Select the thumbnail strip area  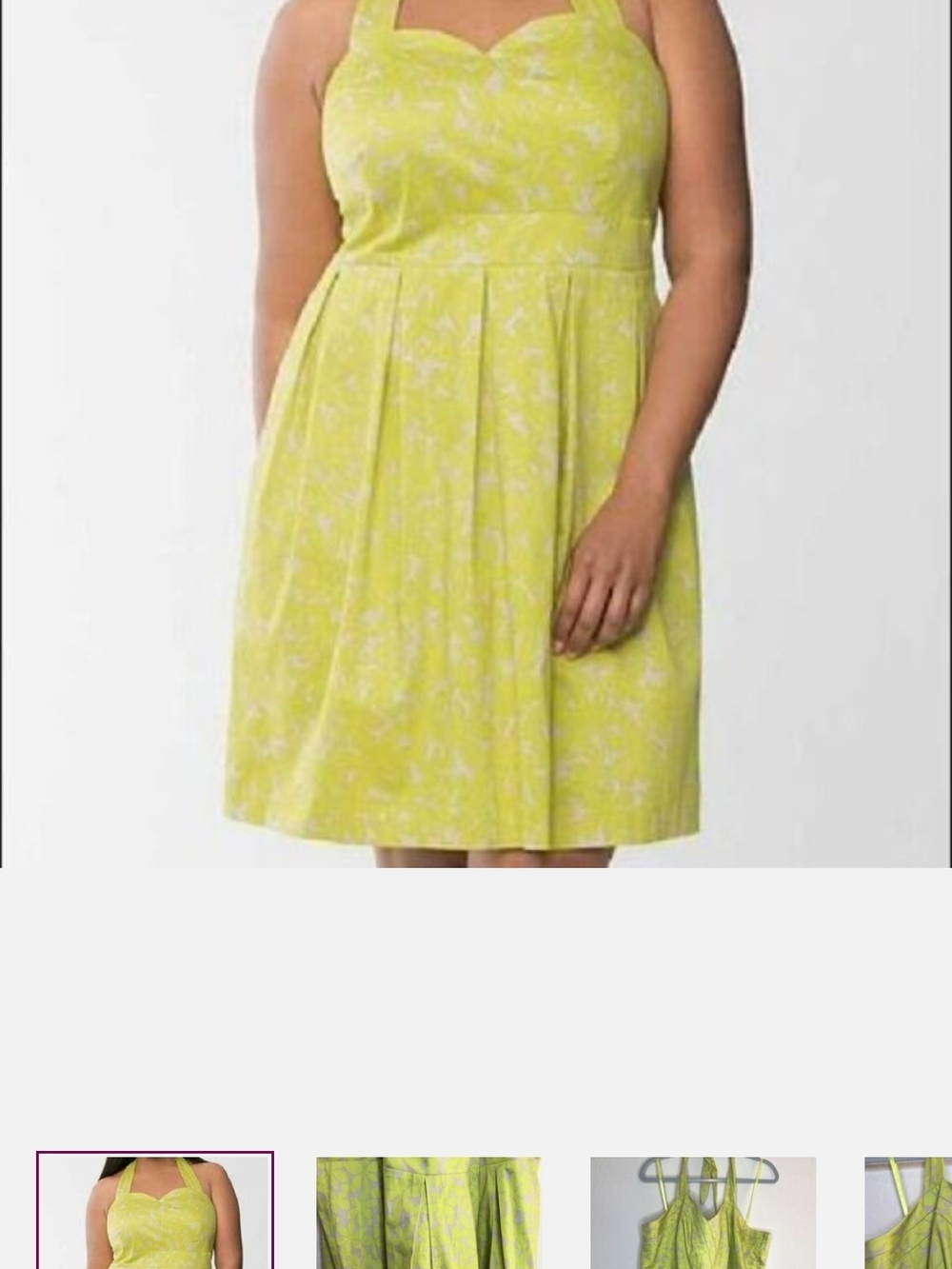[476, 1212]
